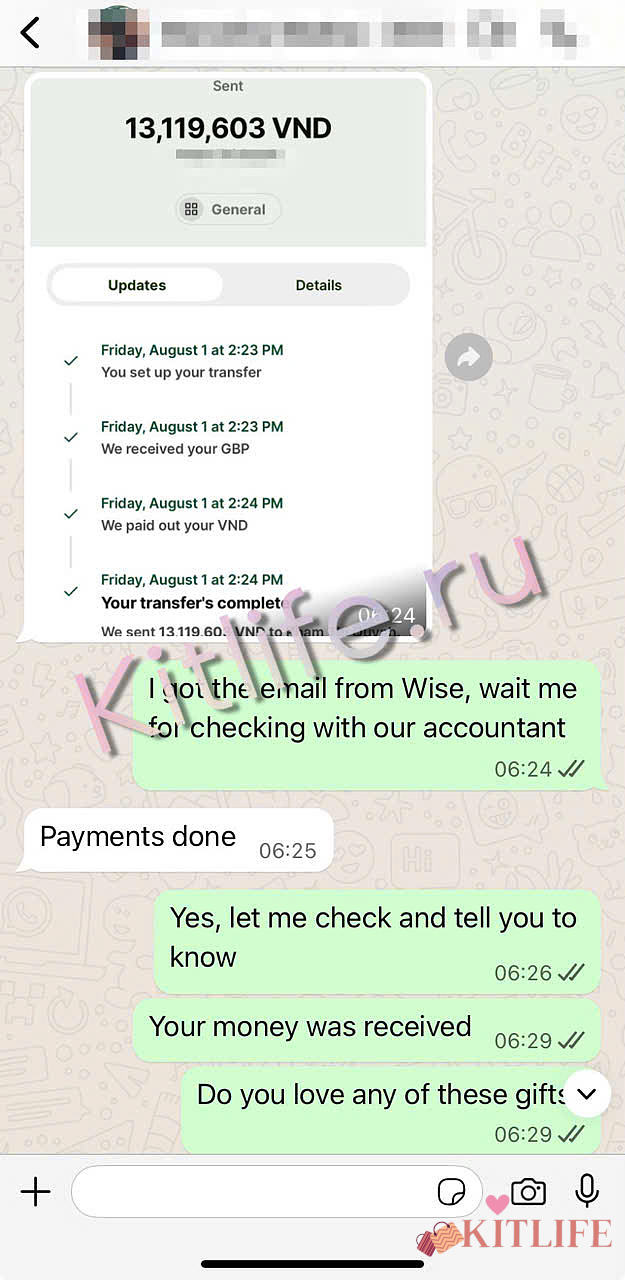Tap the plus attachment button

coord(35,1191)
